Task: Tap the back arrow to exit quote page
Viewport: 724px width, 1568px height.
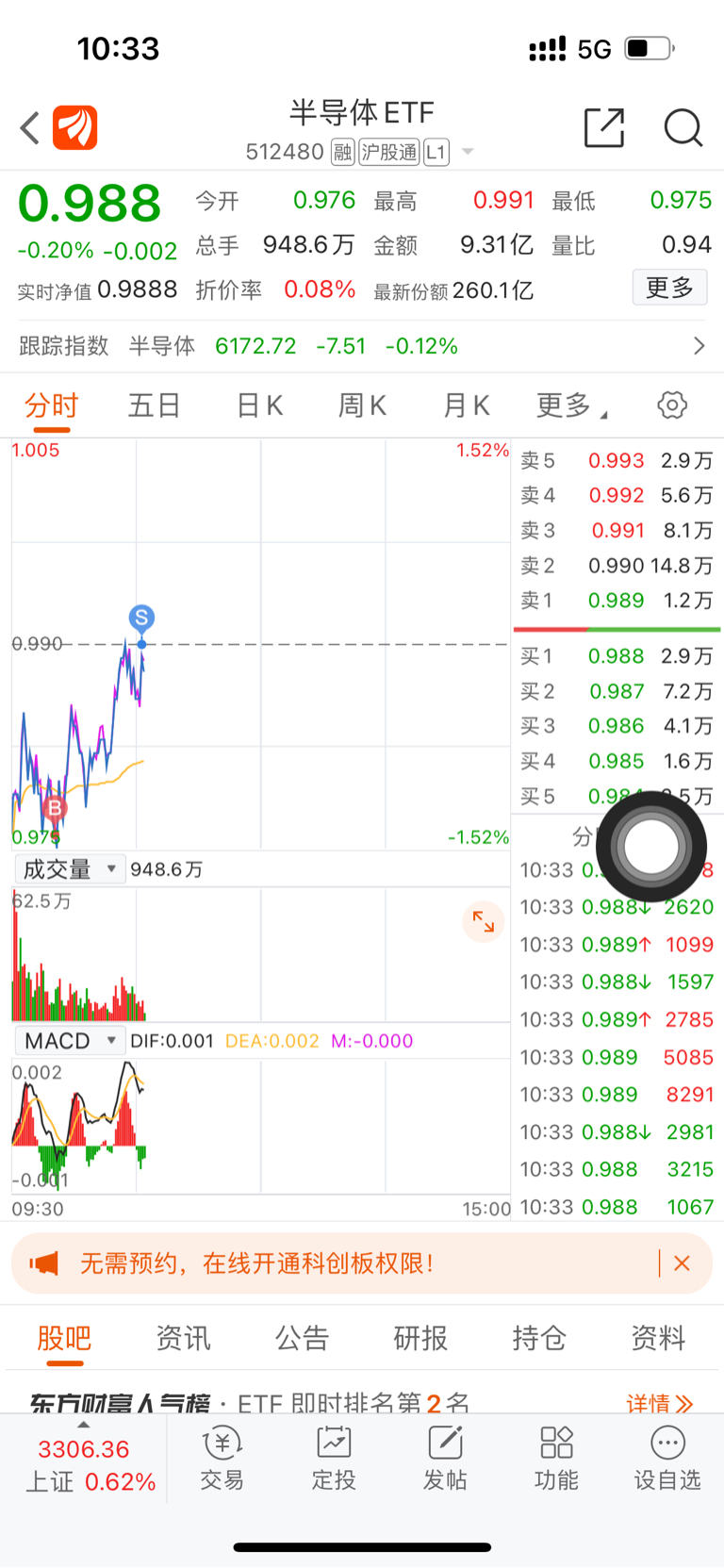Action: [x=28, y=127]
